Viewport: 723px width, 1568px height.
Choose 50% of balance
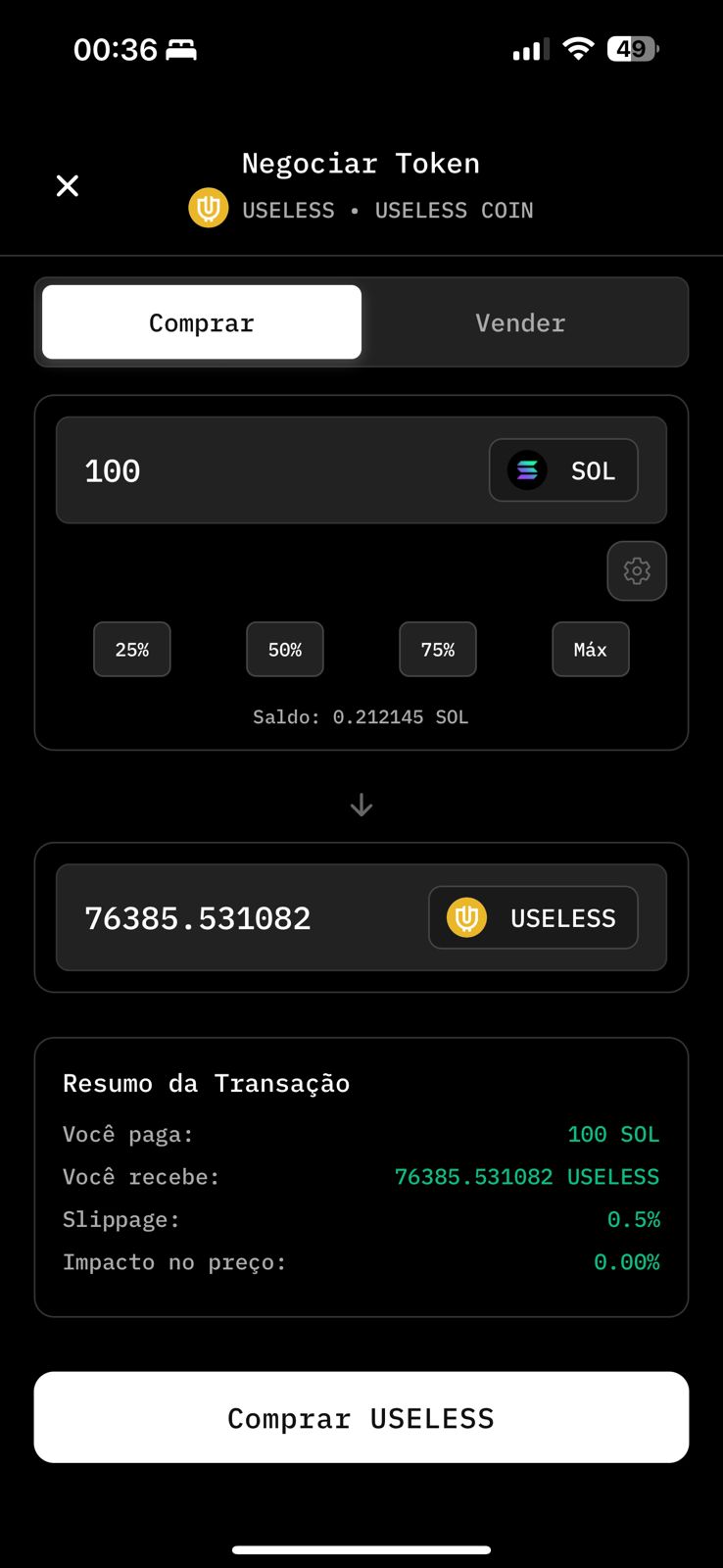pyautogui.click(x=285, y=650)
